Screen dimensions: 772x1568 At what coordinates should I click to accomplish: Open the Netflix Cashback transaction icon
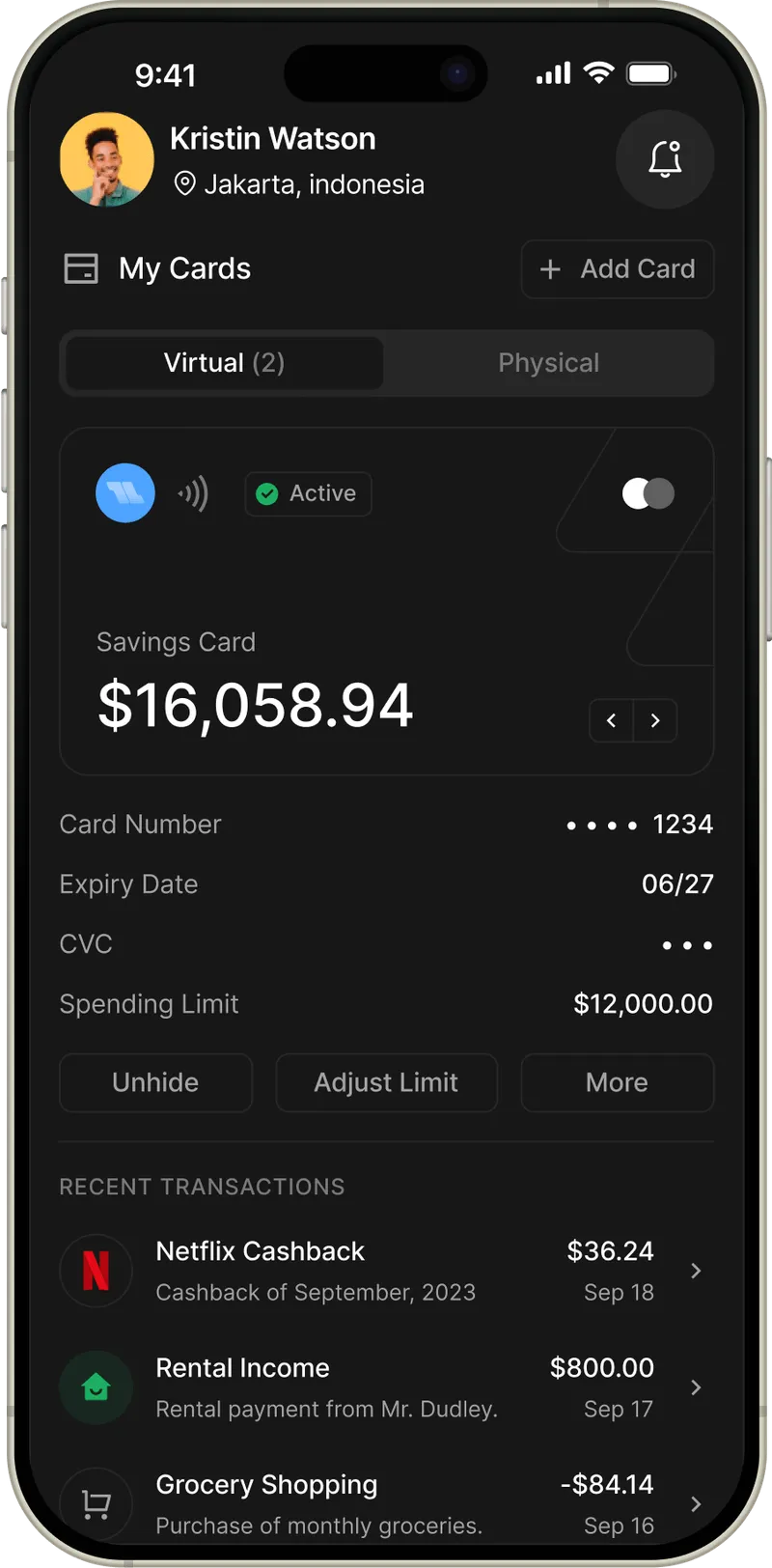point(96,1271)
